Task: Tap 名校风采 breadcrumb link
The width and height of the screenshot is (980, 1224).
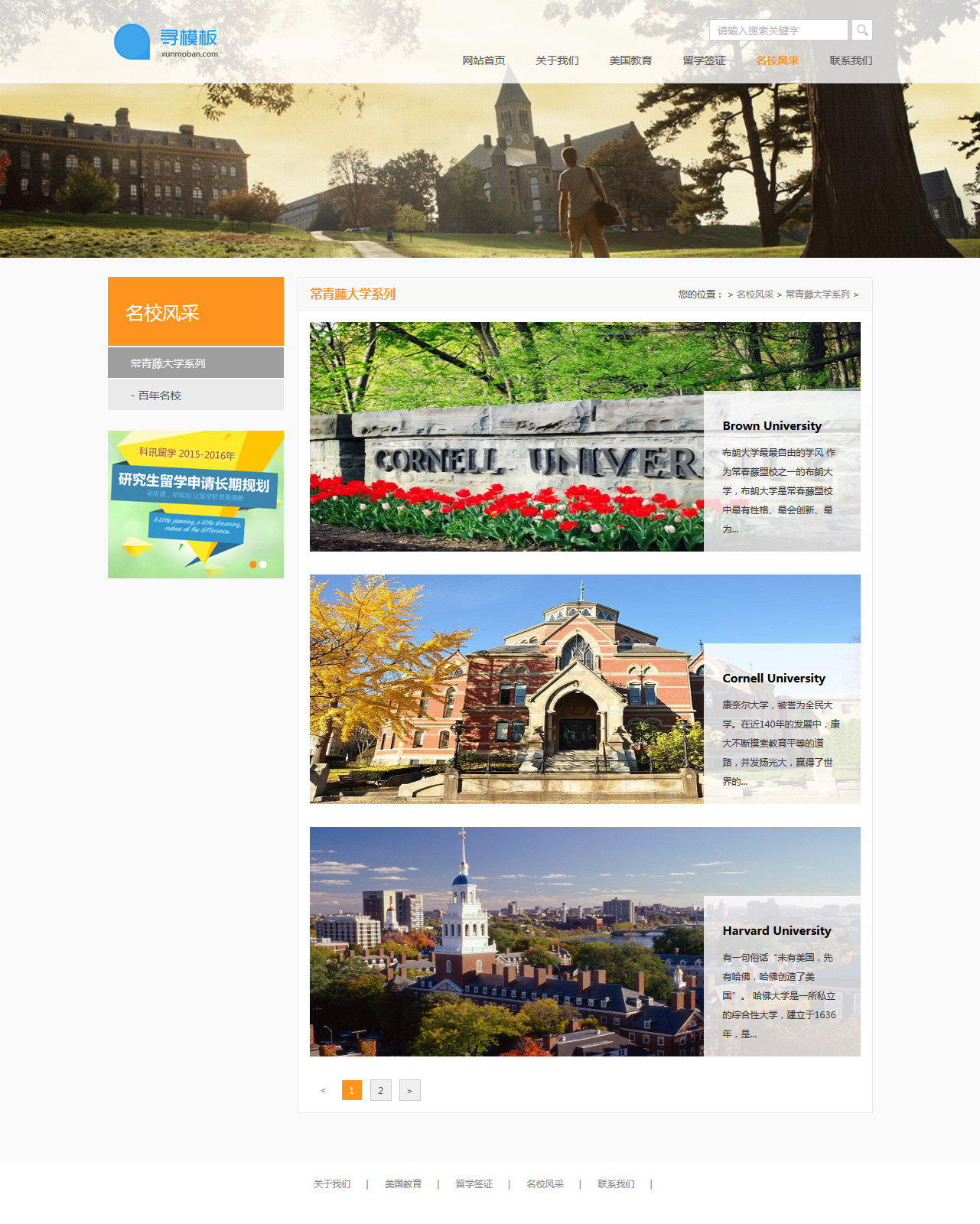Action: (x=754, y=295)
